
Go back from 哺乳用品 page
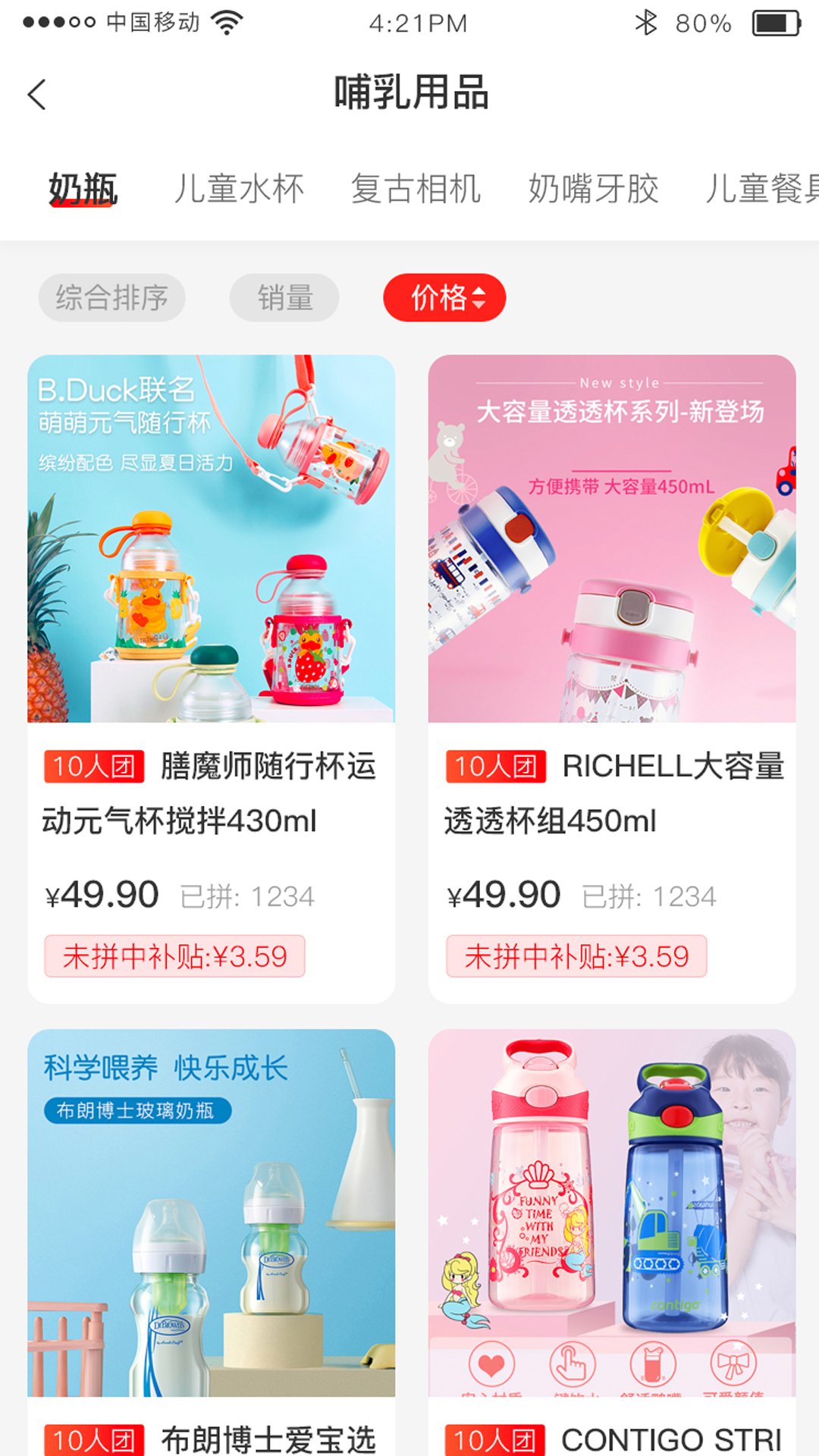(x=36, y=95)
